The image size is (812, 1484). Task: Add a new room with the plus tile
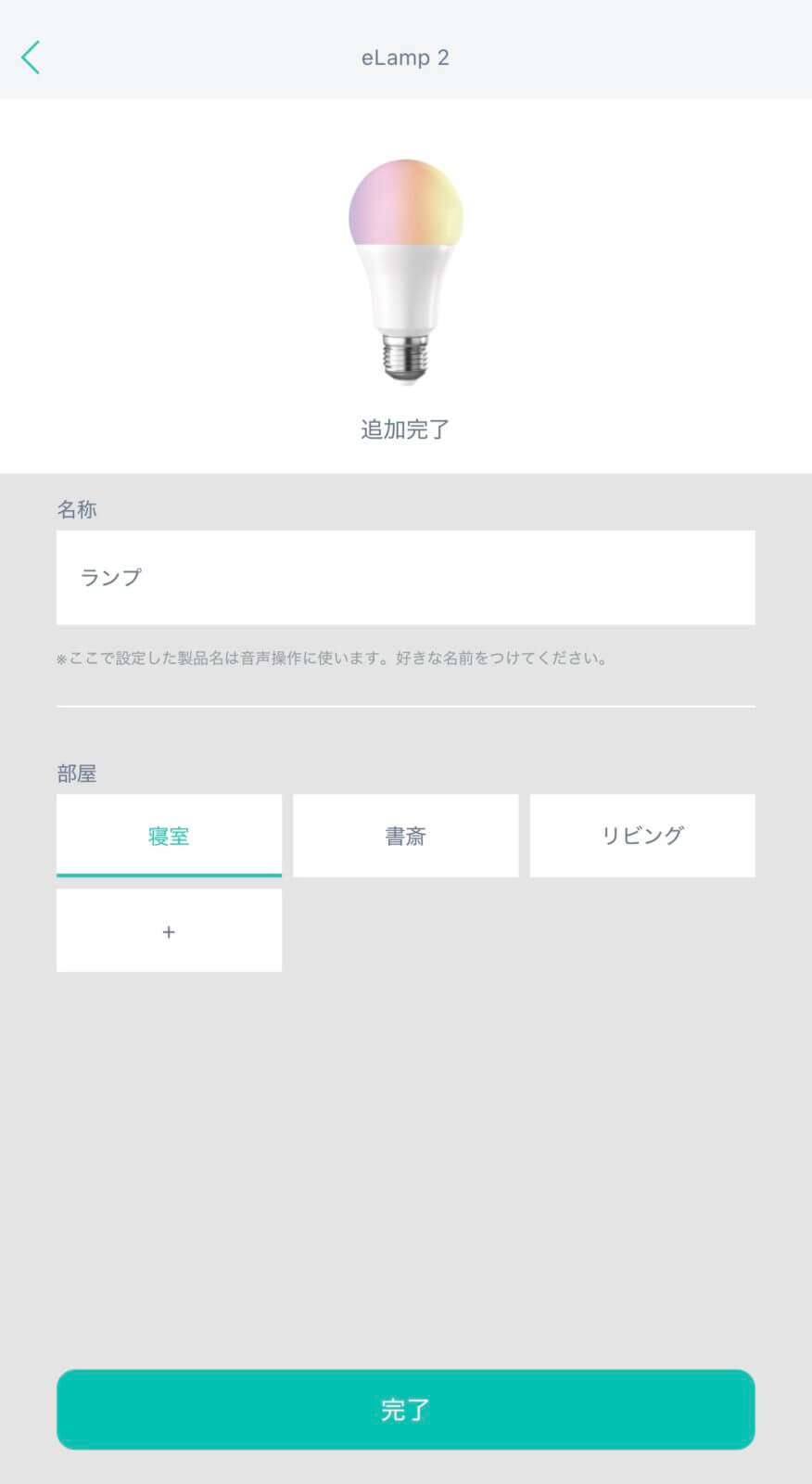[x=169, y=931]
